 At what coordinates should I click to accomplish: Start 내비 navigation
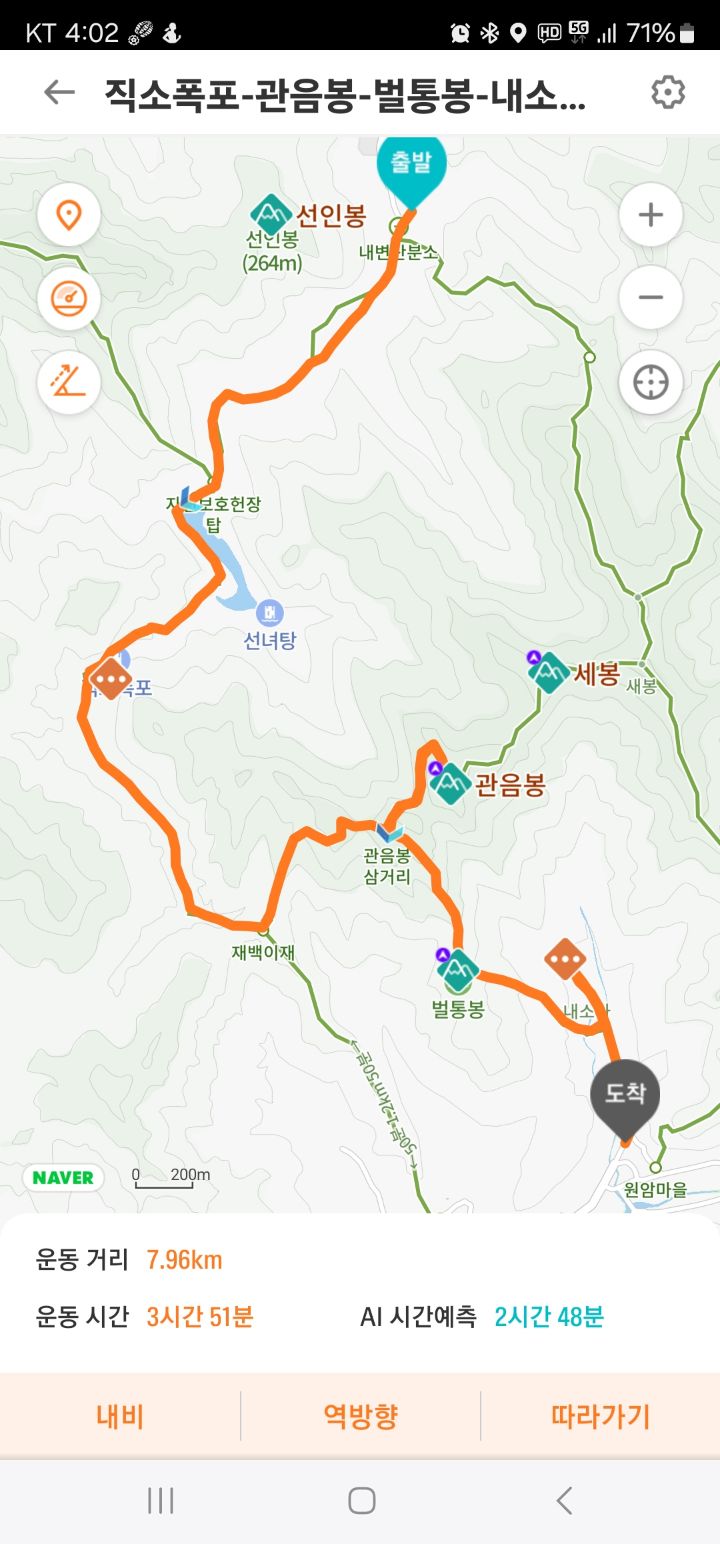coord(120,1415)
